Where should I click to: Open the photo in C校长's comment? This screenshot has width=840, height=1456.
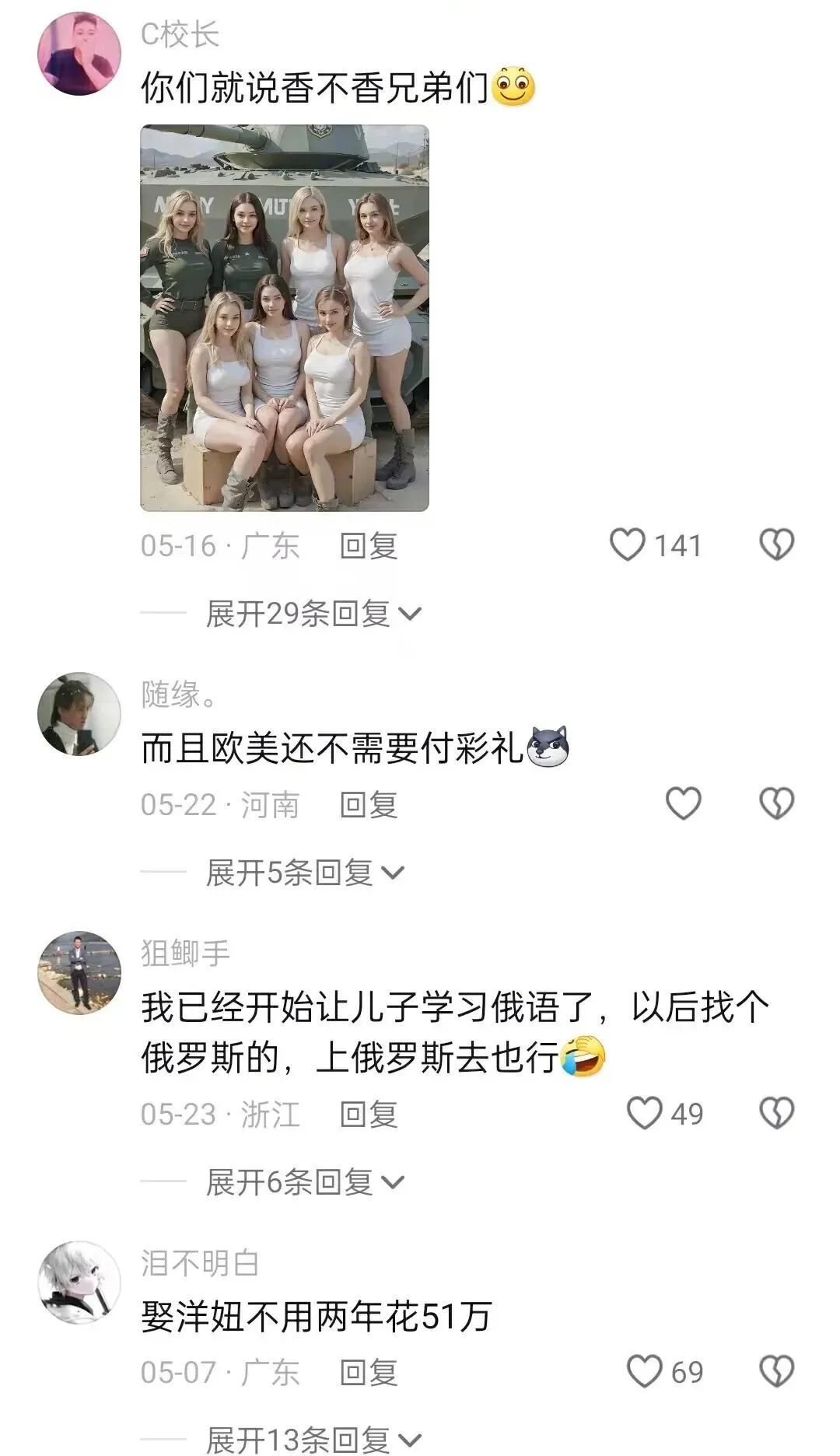click(x=284, y=317)
